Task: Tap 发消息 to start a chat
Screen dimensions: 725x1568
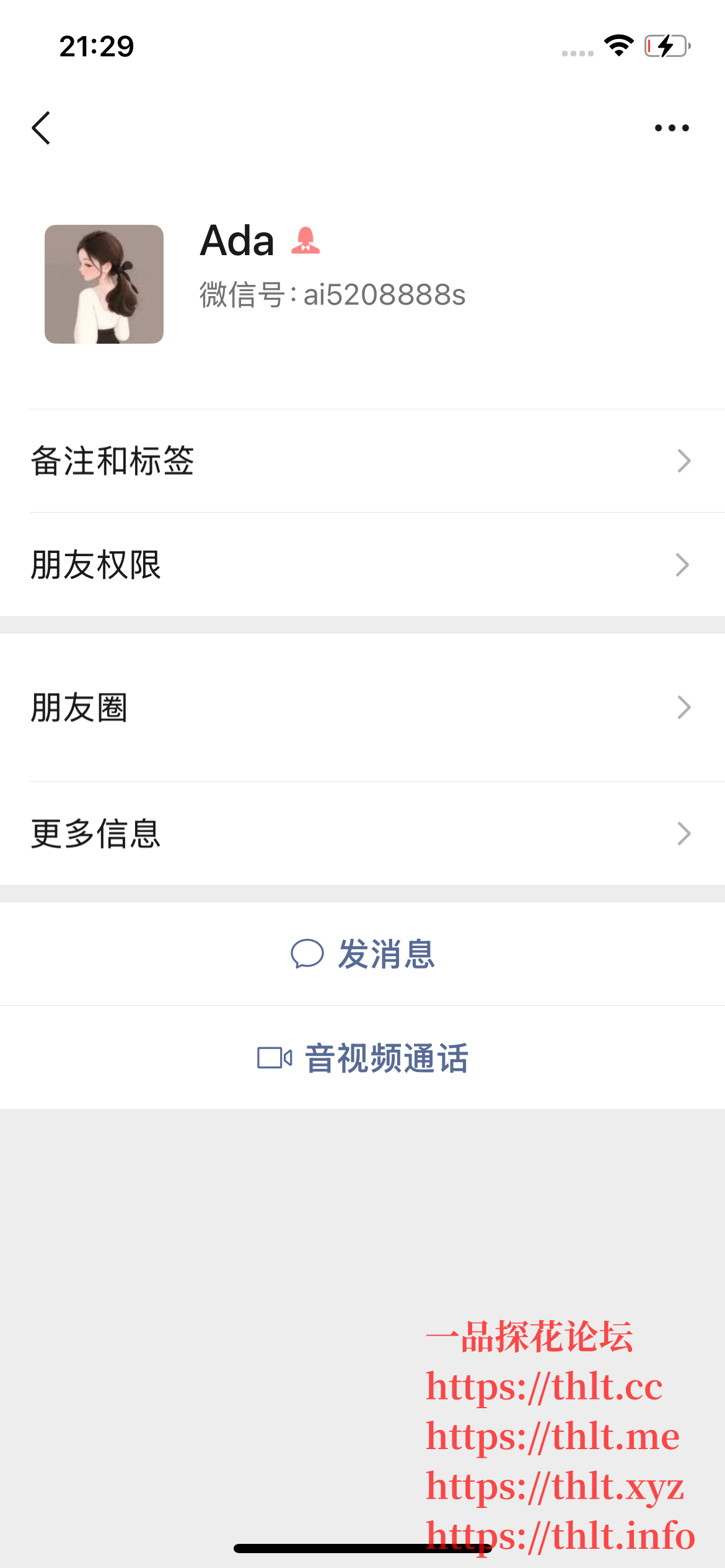Action: click(x=385, y=955)
